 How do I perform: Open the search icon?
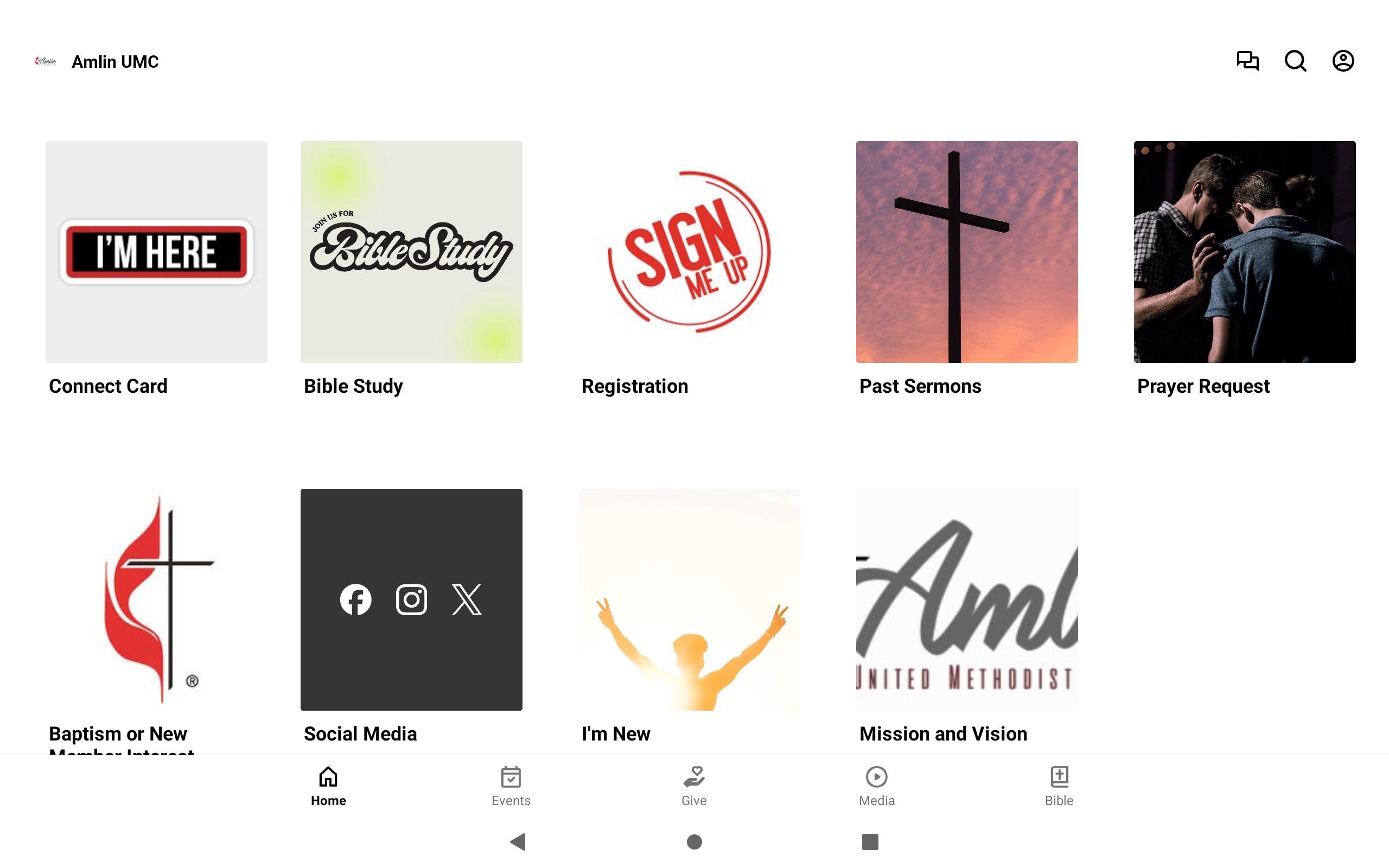pos(1295,61)
